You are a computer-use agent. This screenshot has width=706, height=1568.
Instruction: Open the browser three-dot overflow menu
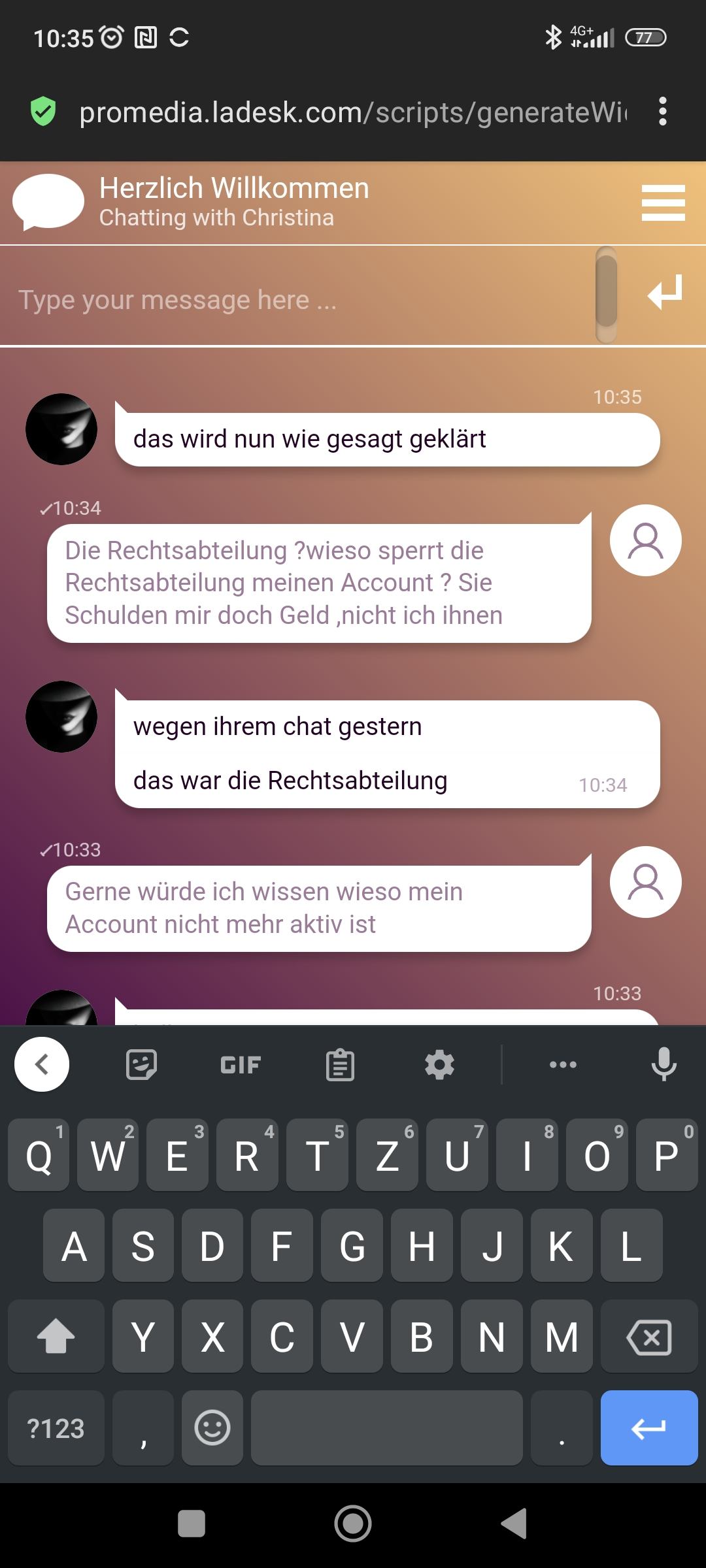(663, 112)
